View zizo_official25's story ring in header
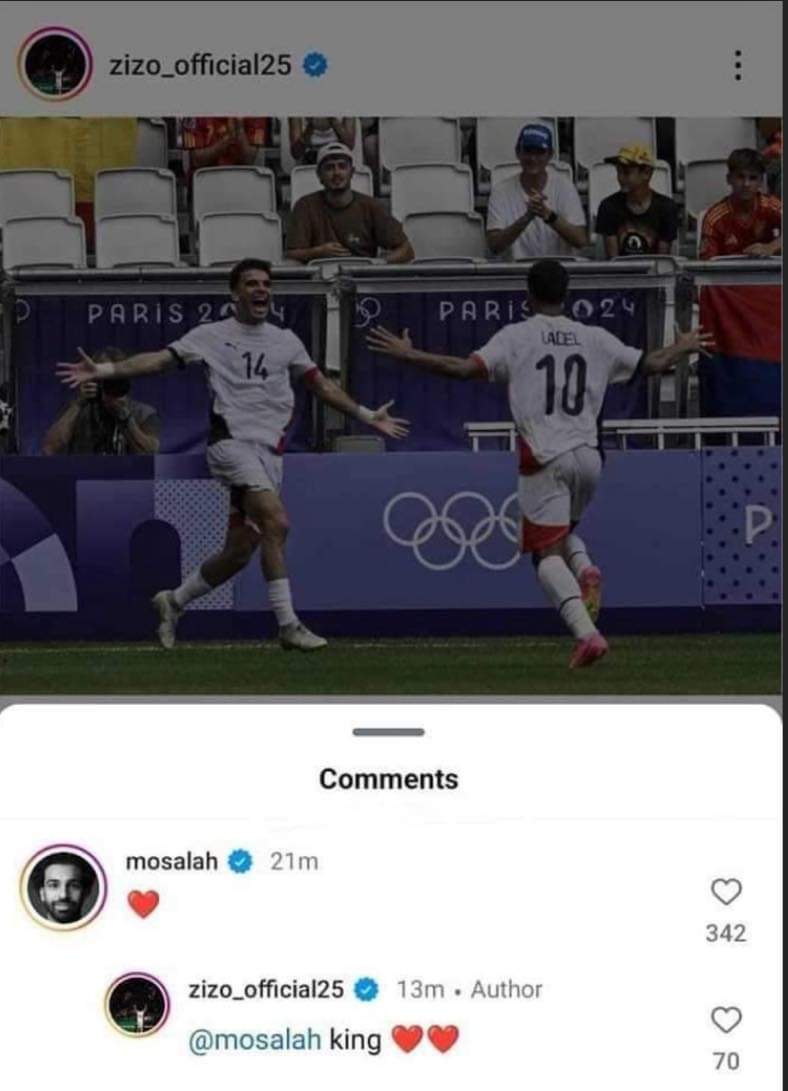This screenshot has height=1091, width=788. point(55,65)
